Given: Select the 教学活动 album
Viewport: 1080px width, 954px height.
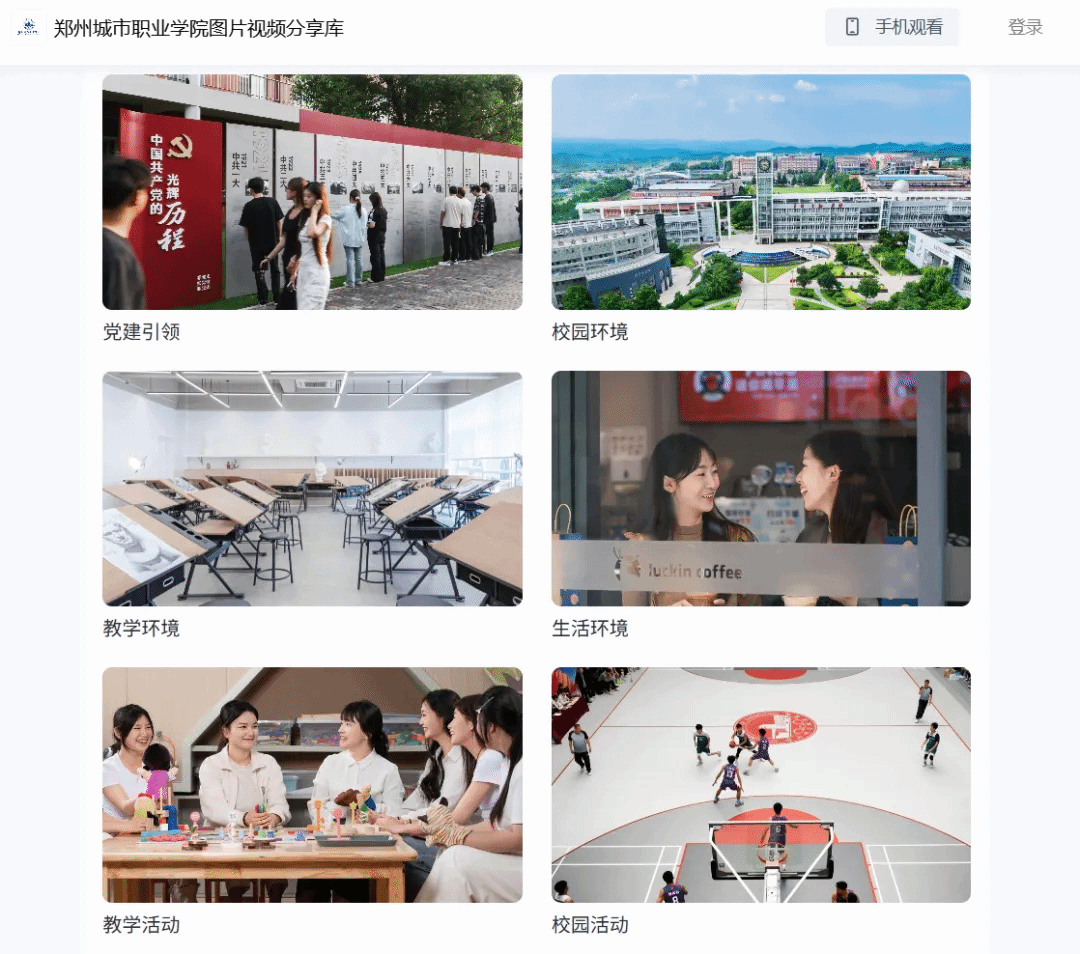Looking at the screenshot, I should click(x=312, y=785).
